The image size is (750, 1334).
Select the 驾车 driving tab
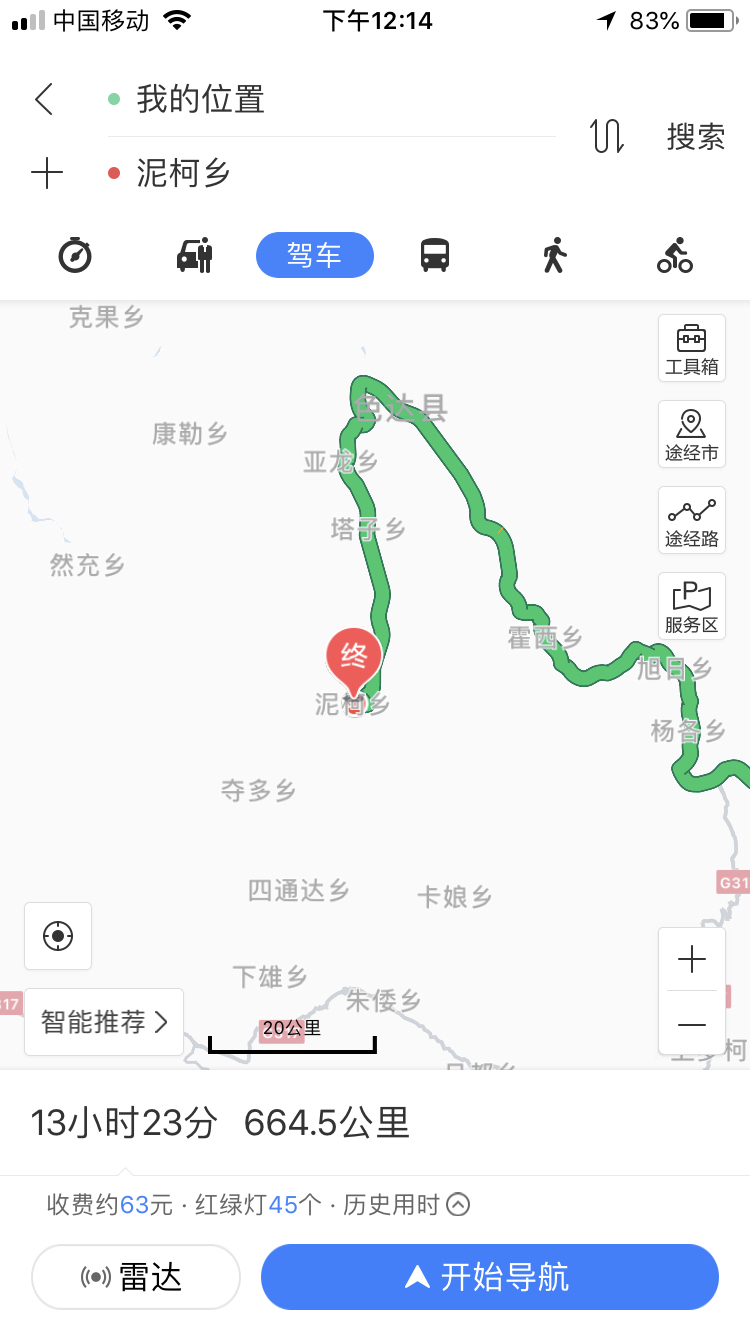[315, 256]
